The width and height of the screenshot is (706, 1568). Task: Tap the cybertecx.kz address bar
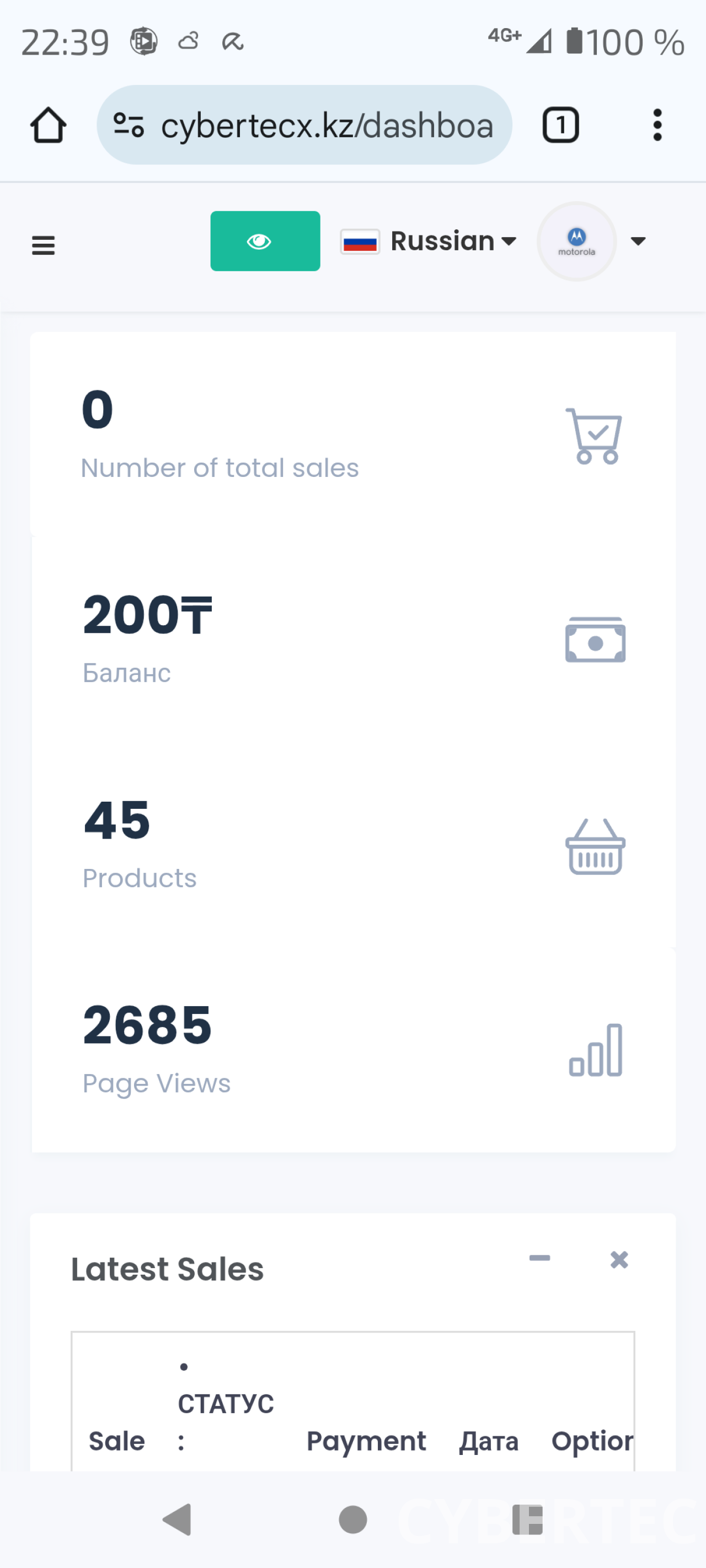pyautogui.click(x=304, y=125)
